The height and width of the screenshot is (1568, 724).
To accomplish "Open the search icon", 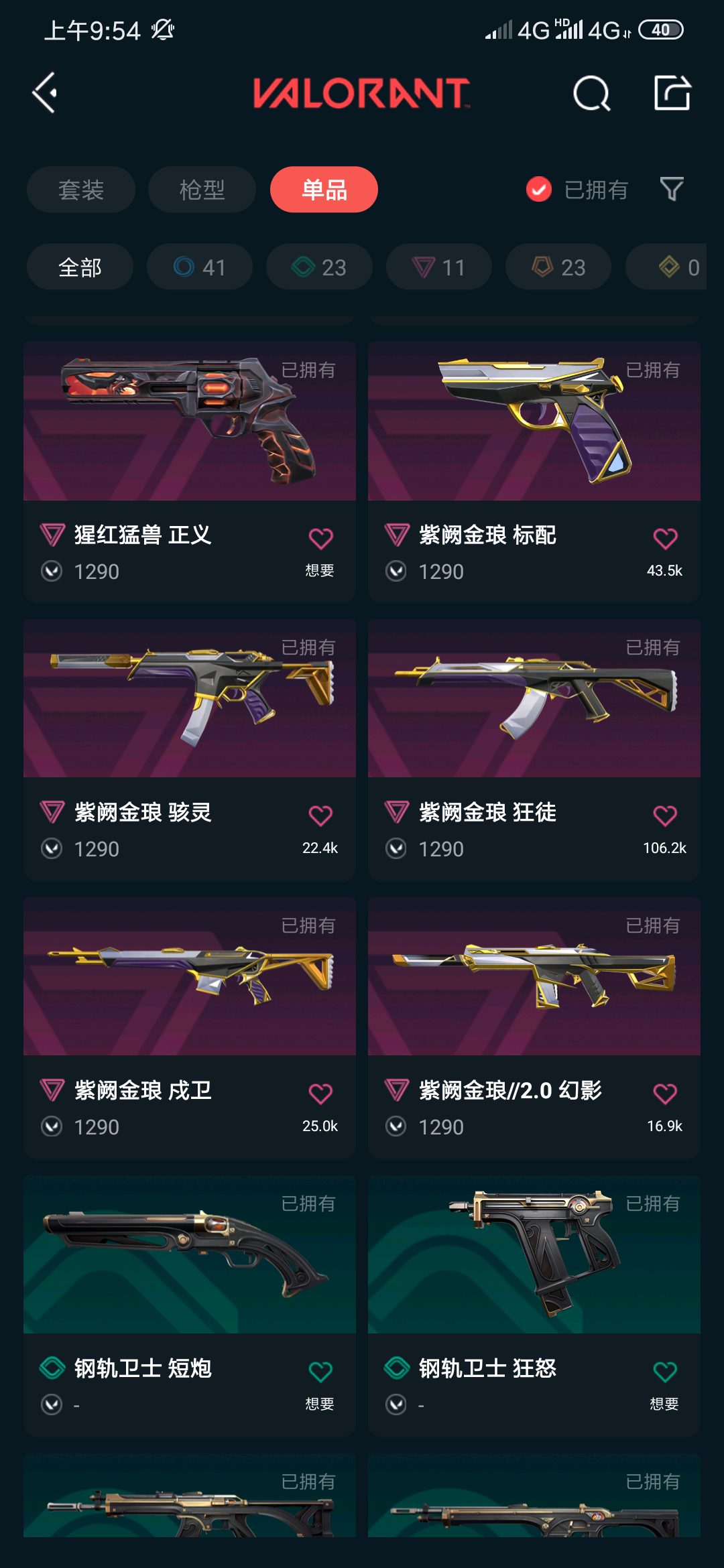I will click(591, 93).
